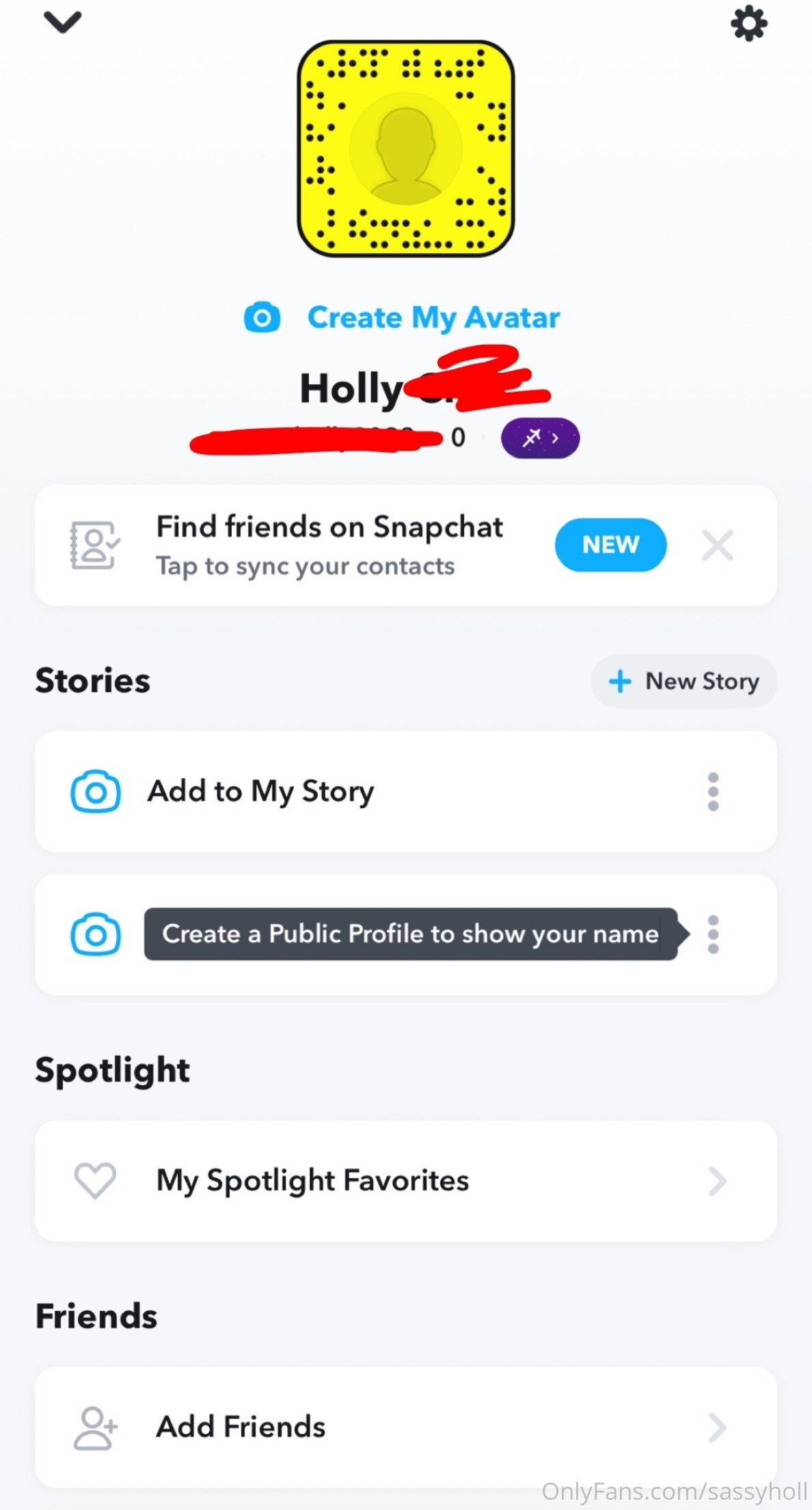Open My Spotlight Favorites
The width and height of the screenshot is (812, 1510).
[406, 1181]
